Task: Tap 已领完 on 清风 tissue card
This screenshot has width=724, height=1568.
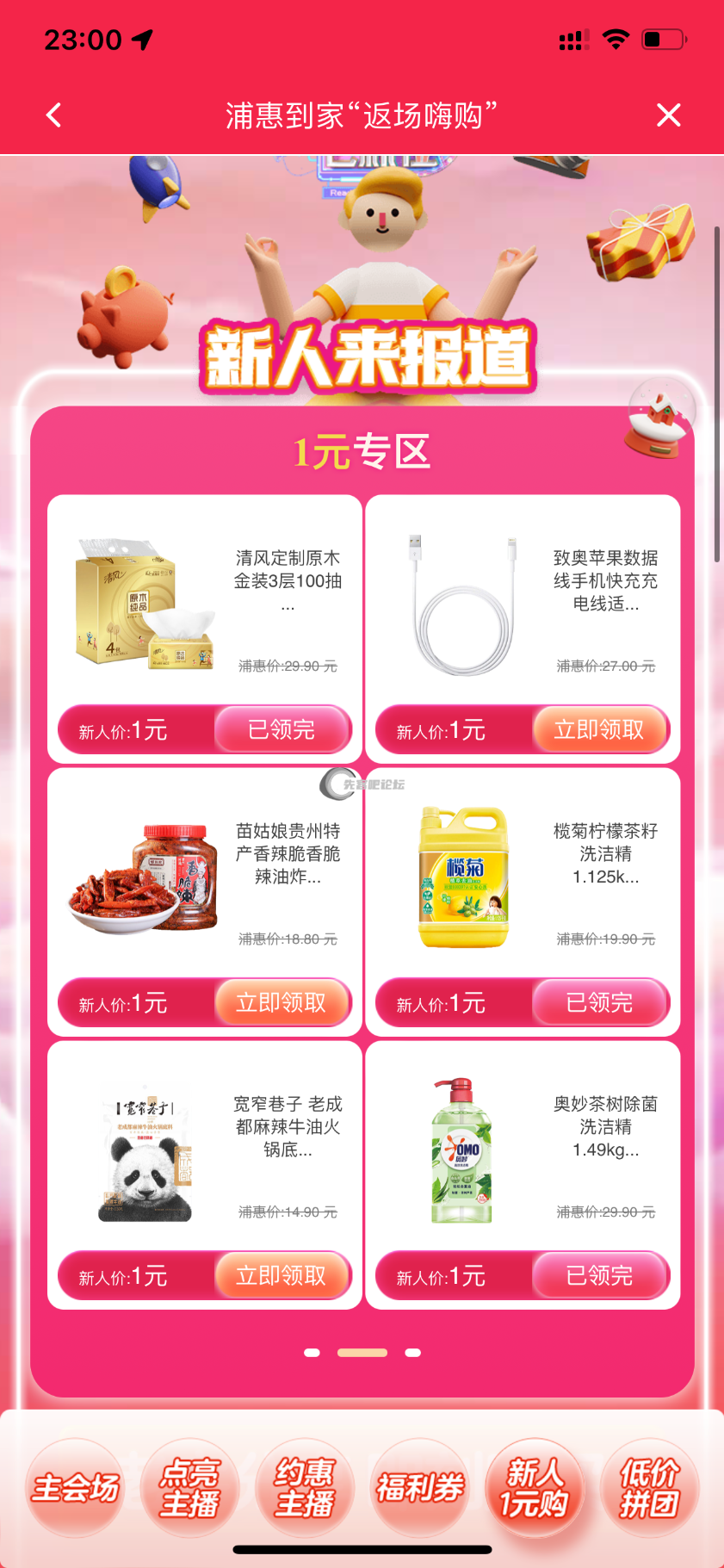Action: point(282,730)
